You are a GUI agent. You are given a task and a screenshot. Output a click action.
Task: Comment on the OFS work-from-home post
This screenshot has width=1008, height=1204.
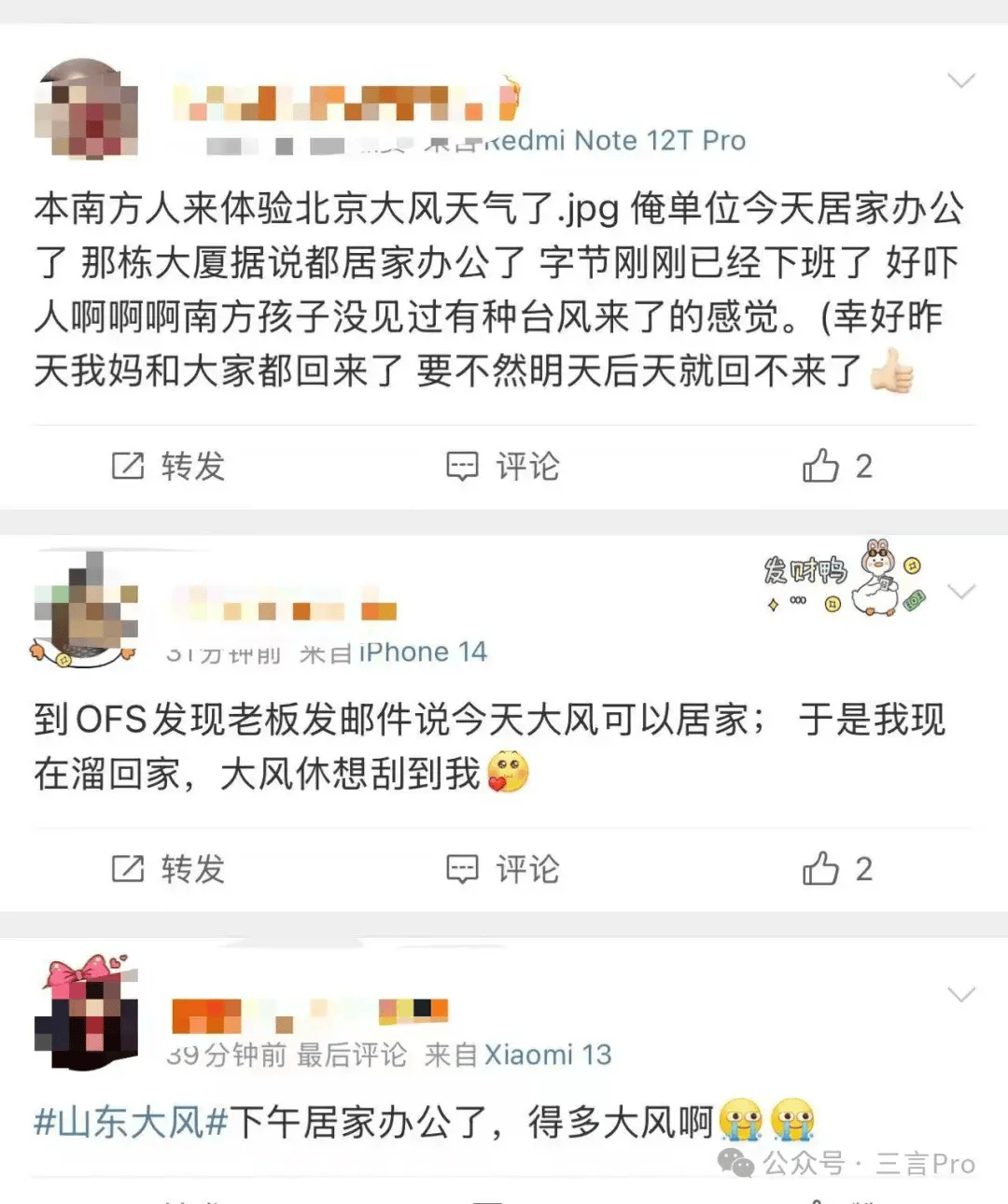point(503,869)
